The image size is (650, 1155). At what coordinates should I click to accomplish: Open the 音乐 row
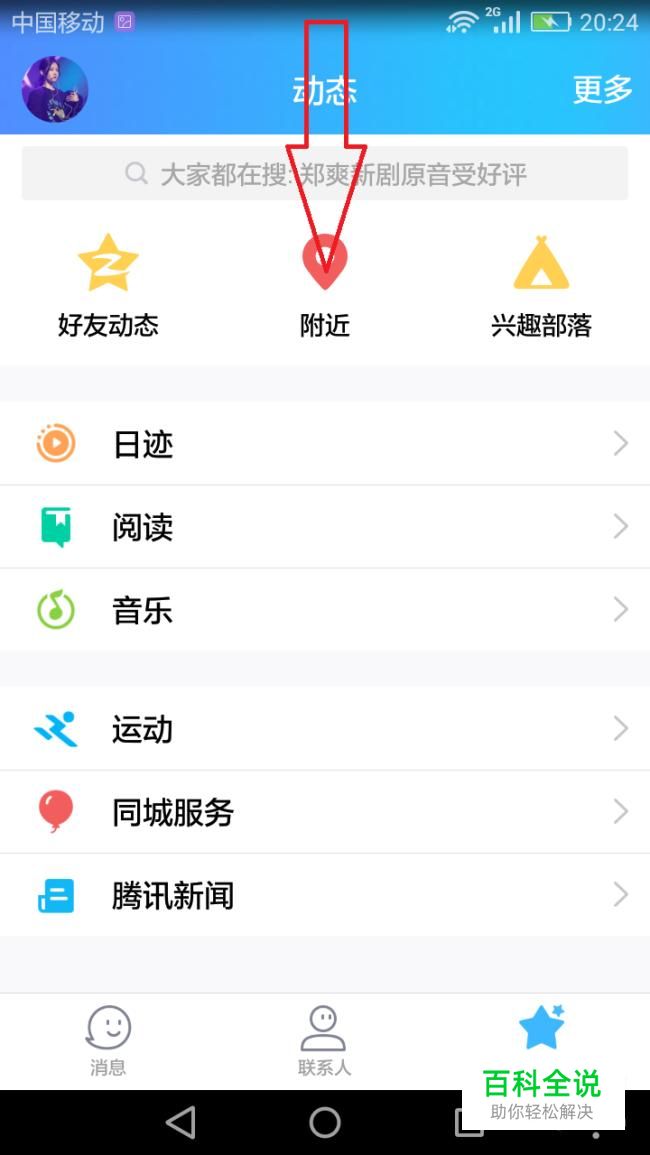pyautogui.click(x=325, y=610)
